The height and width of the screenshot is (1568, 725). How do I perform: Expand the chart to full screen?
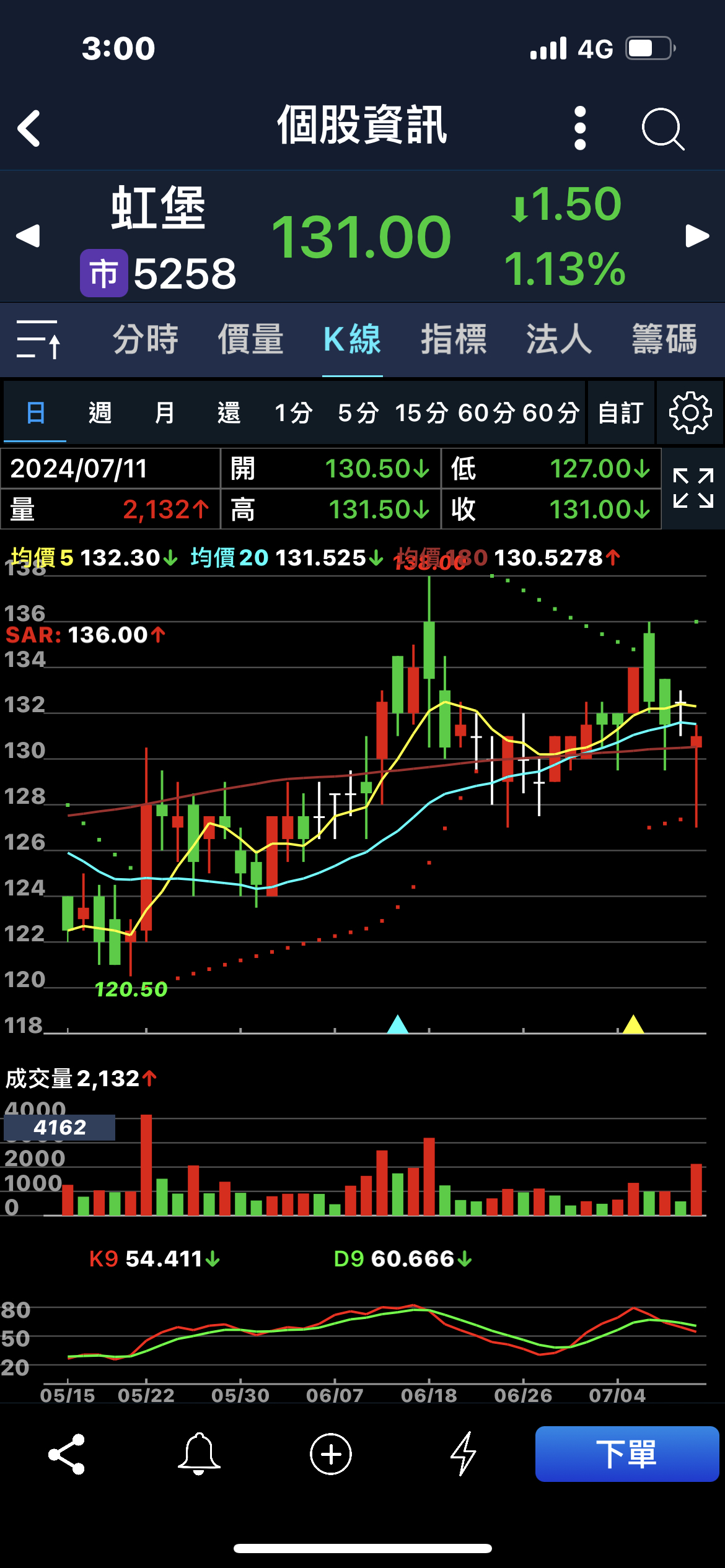pos(693,489)
